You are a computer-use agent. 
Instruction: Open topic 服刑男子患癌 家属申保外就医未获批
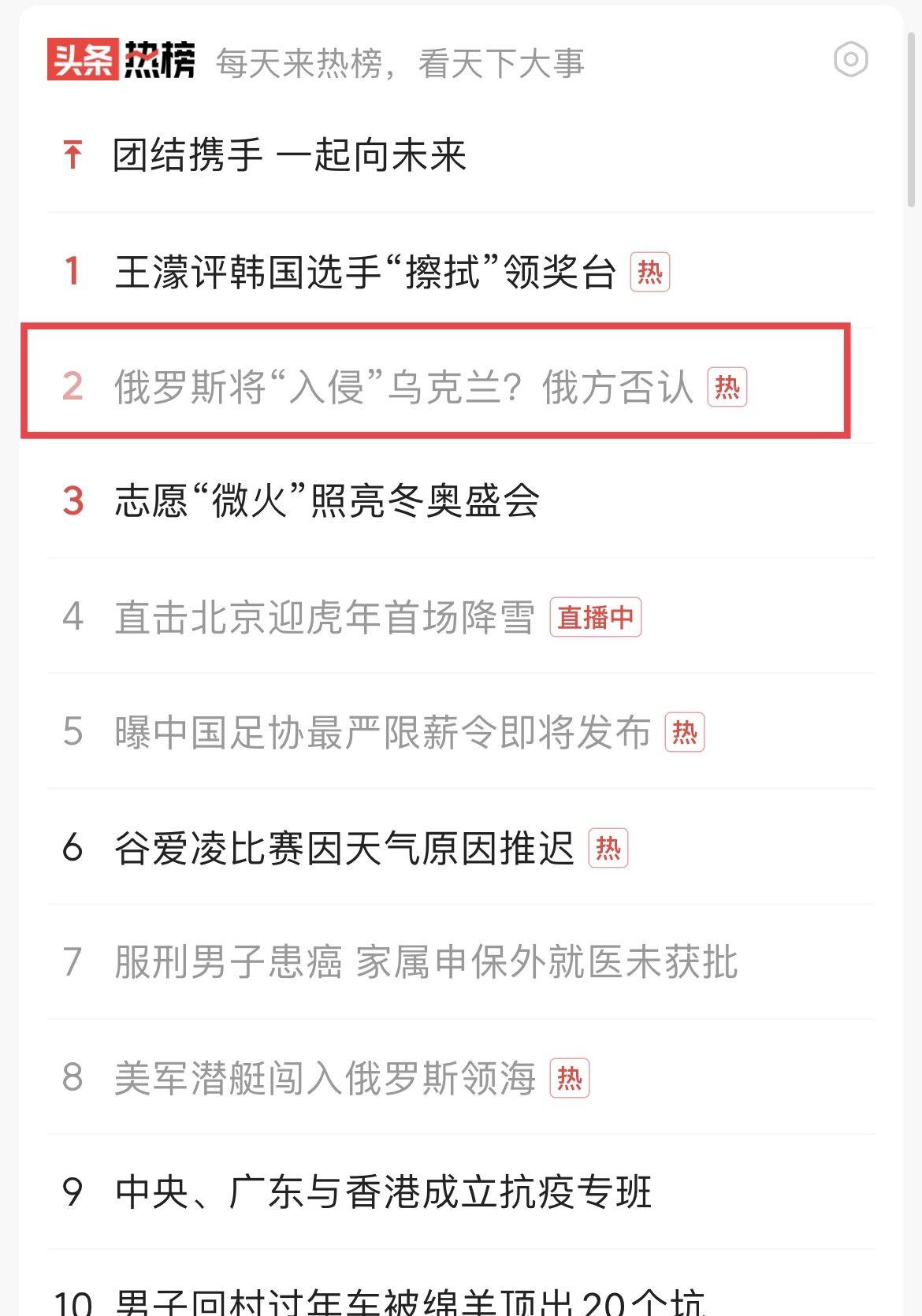(x=426, y=962)
